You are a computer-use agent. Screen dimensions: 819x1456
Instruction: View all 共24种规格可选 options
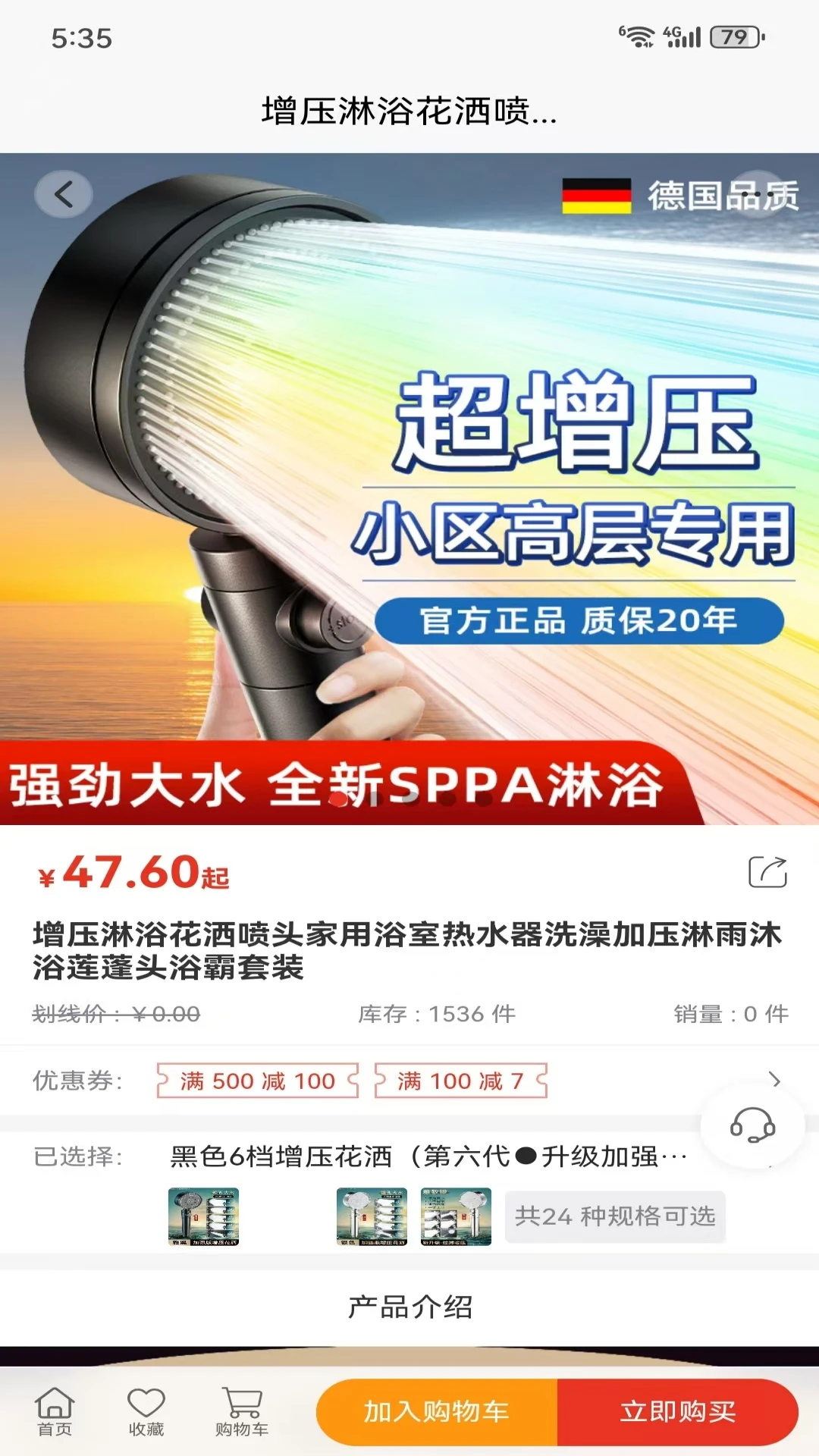pos(615,1216)
